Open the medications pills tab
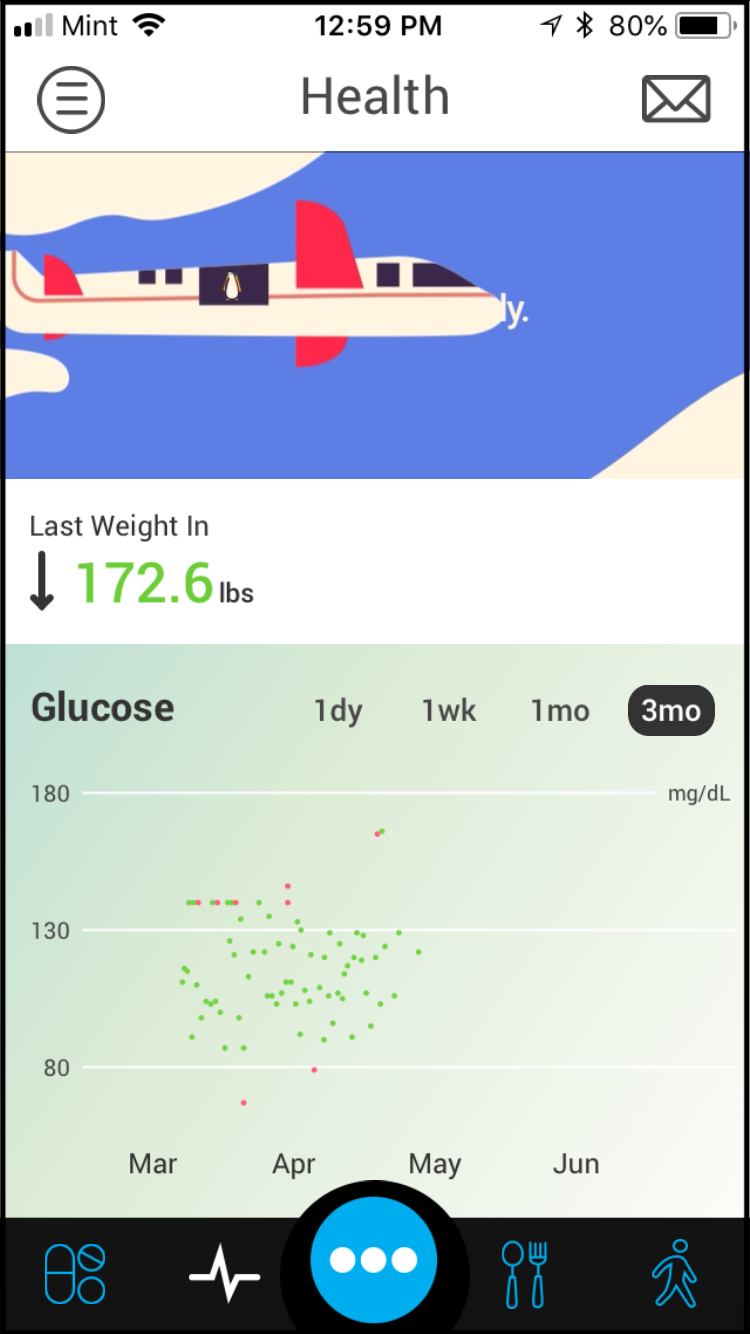Viewport: 750px width, 1334px height. coord(75,1274)
